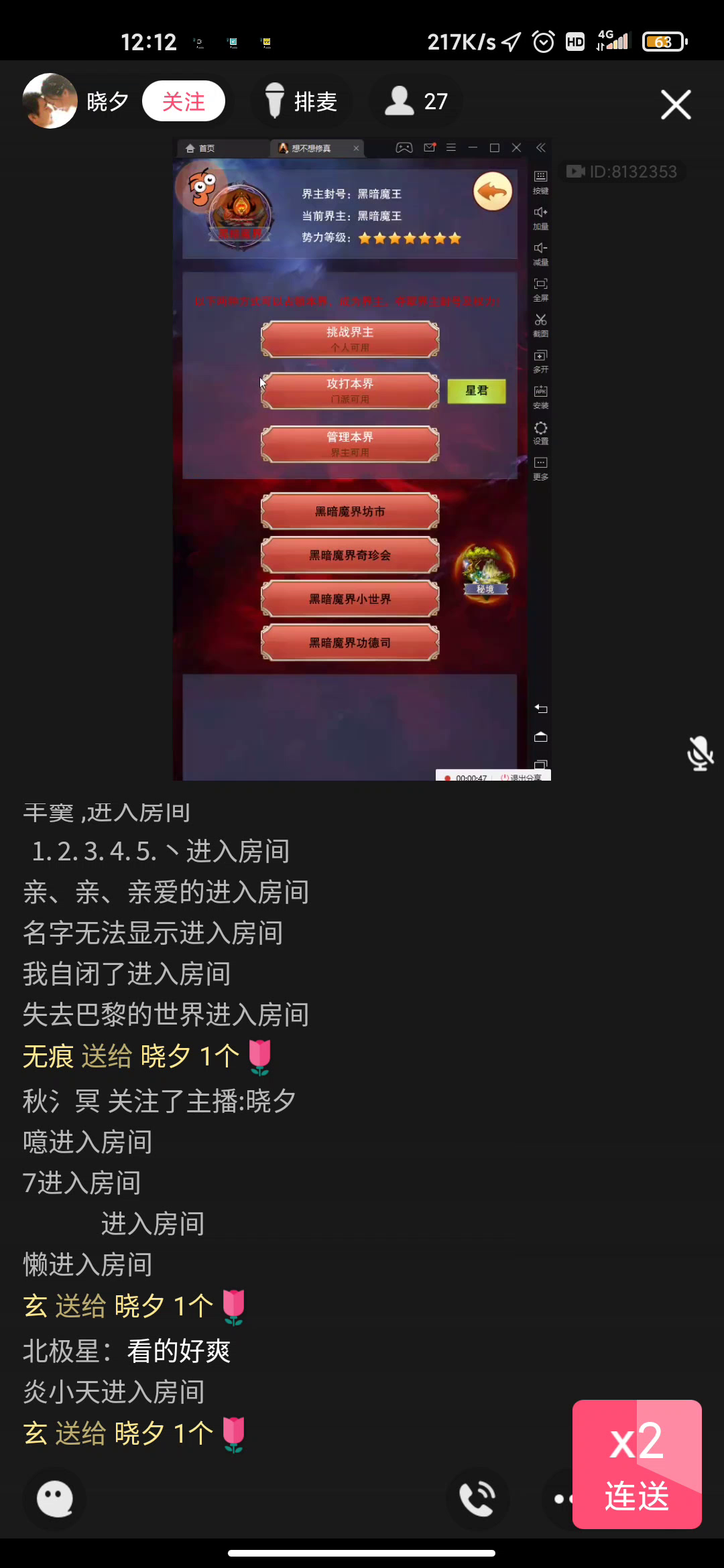Viewport: 724px width, 1568px height.
Task: Close the live room
Action: (675, 105)
